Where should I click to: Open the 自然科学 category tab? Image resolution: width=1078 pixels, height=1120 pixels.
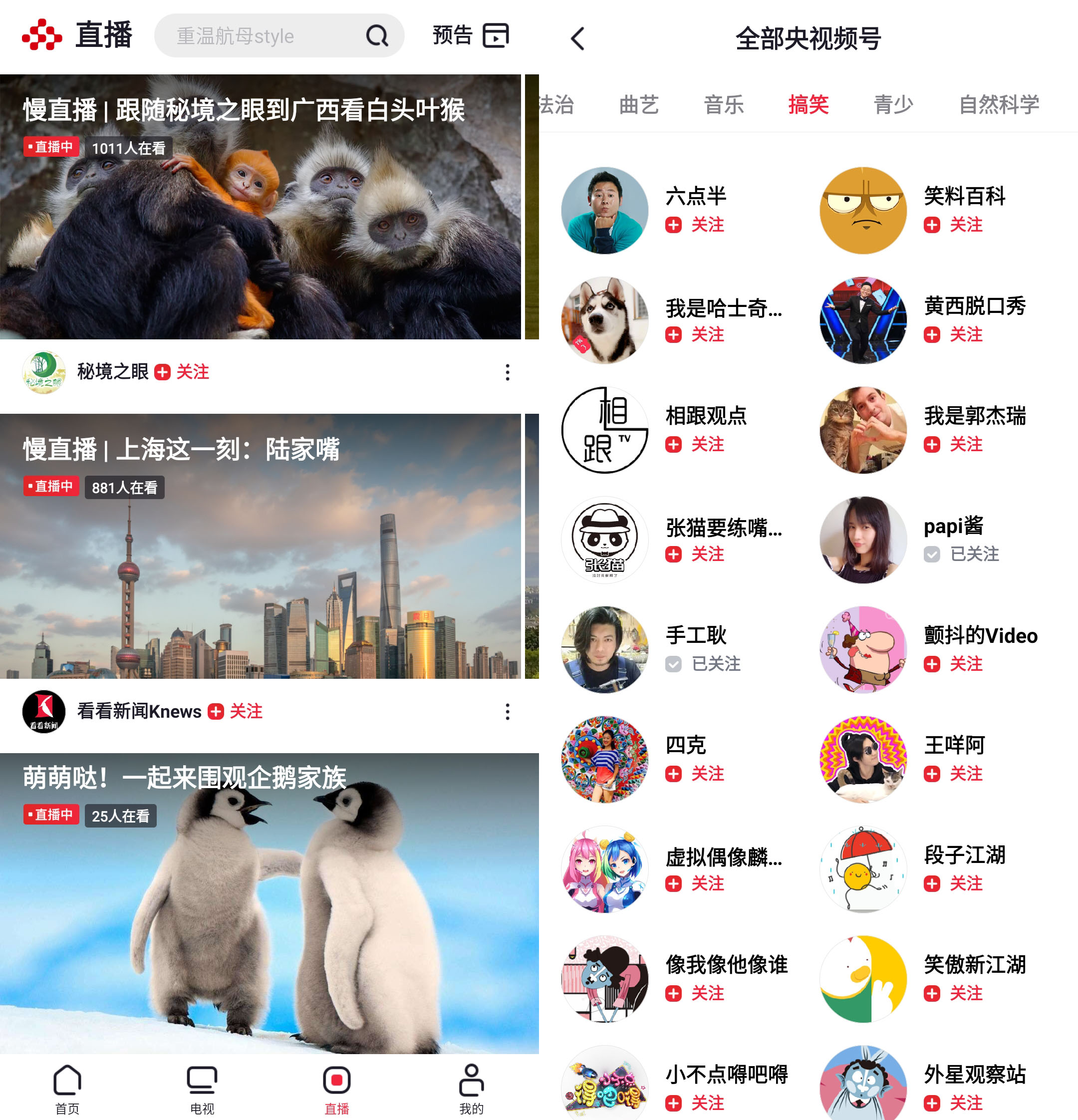click(998, 105)
